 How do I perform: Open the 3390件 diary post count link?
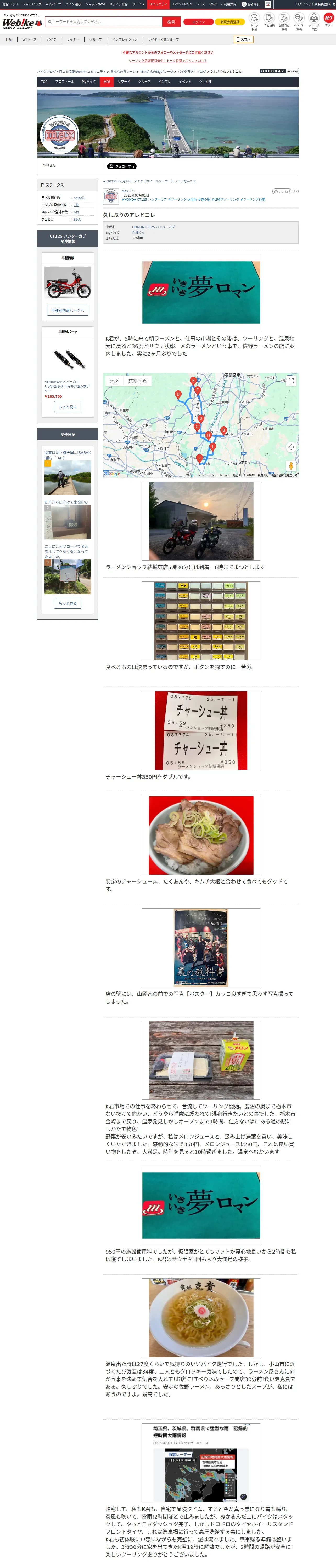click(x=79, y=198)
